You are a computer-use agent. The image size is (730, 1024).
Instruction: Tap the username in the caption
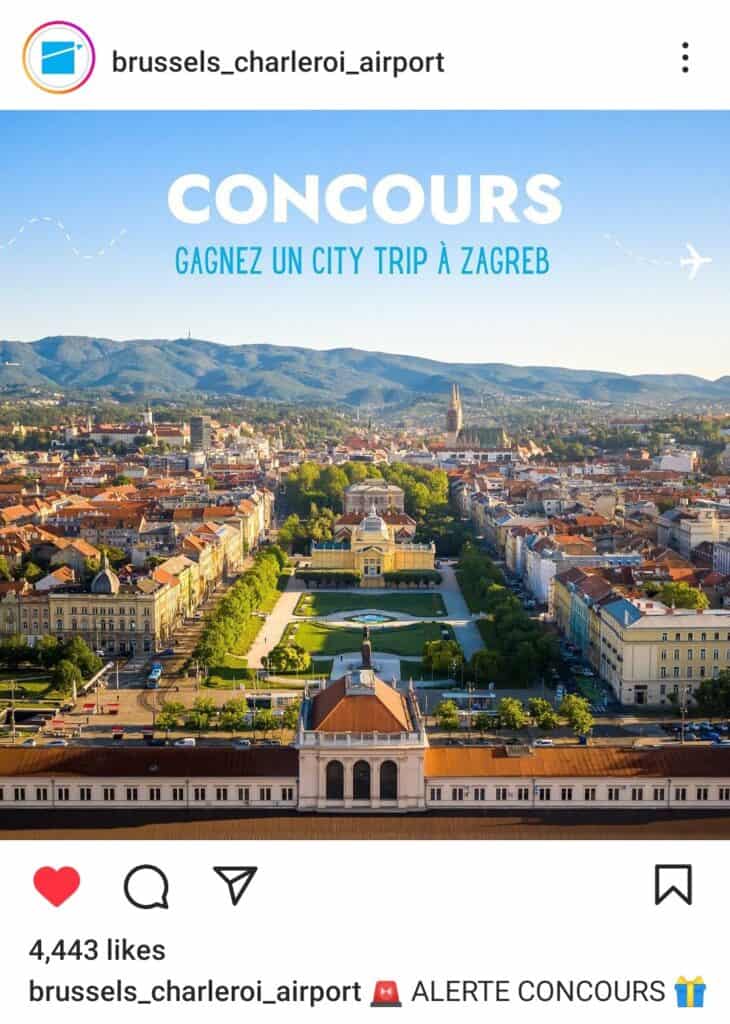point(195,992)
